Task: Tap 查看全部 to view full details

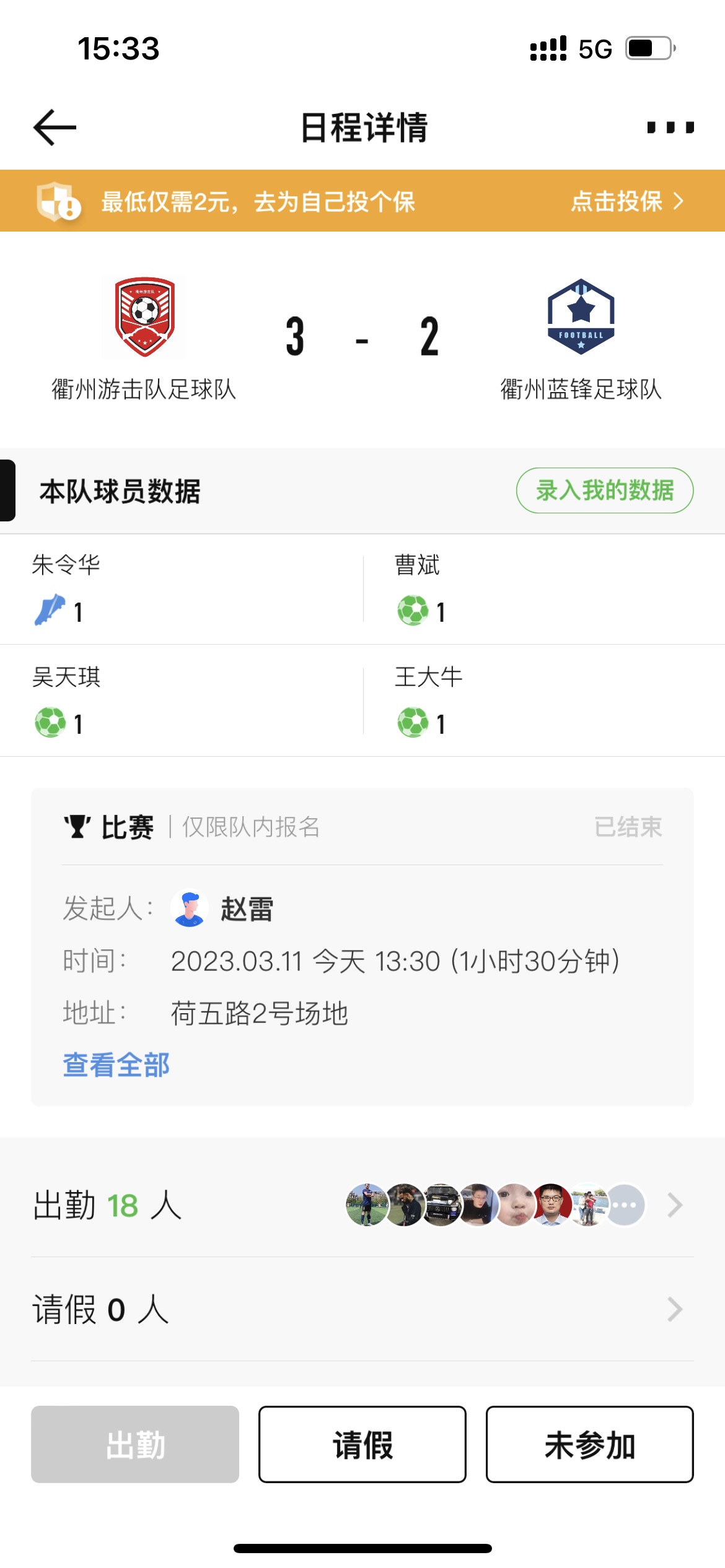Action: 116,1065
